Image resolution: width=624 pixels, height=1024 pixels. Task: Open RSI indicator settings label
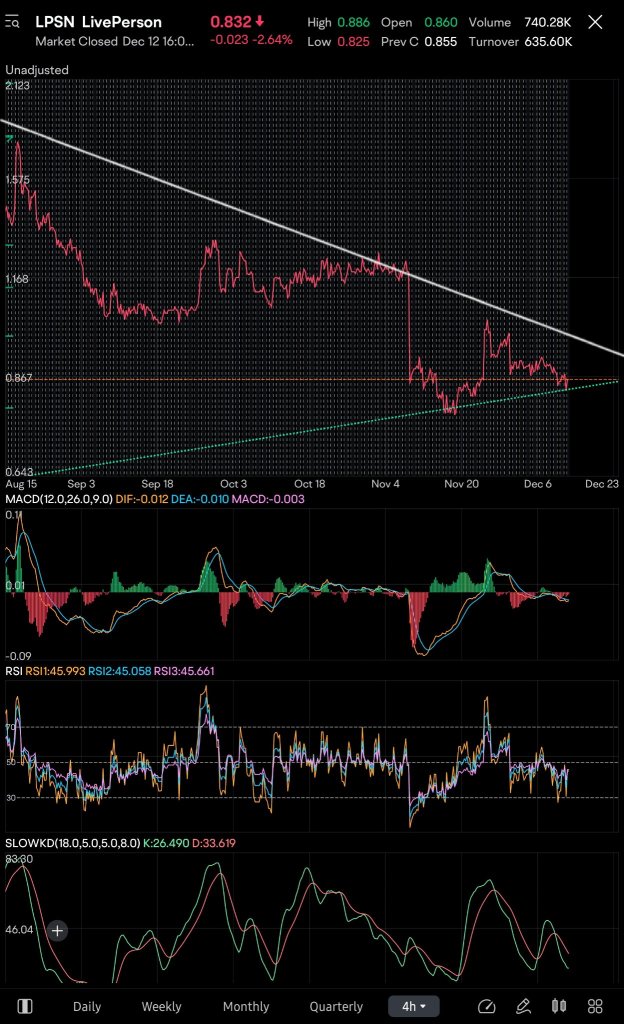[14, 671]
